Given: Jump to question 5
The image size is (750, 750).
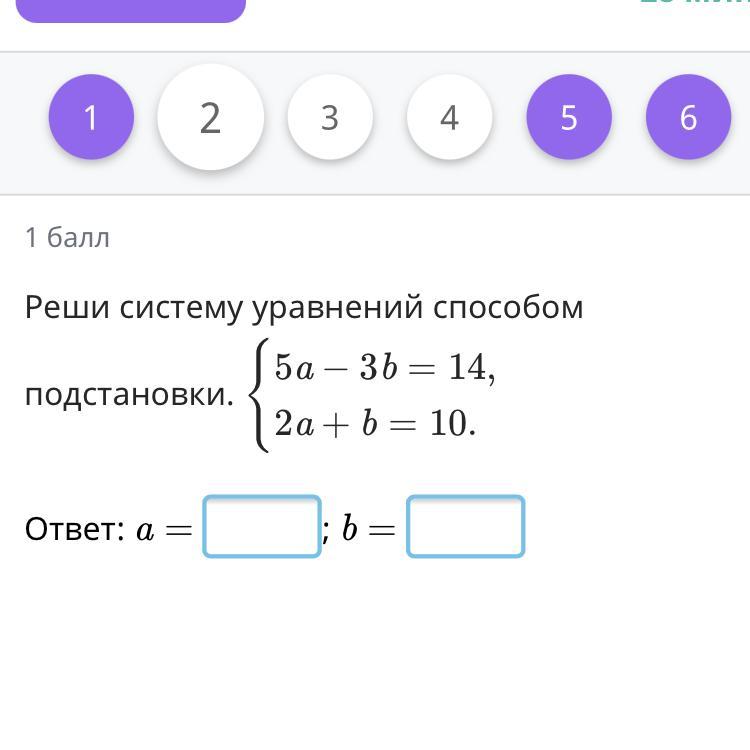Looking at the screenshot, I should tap(569, 118).
